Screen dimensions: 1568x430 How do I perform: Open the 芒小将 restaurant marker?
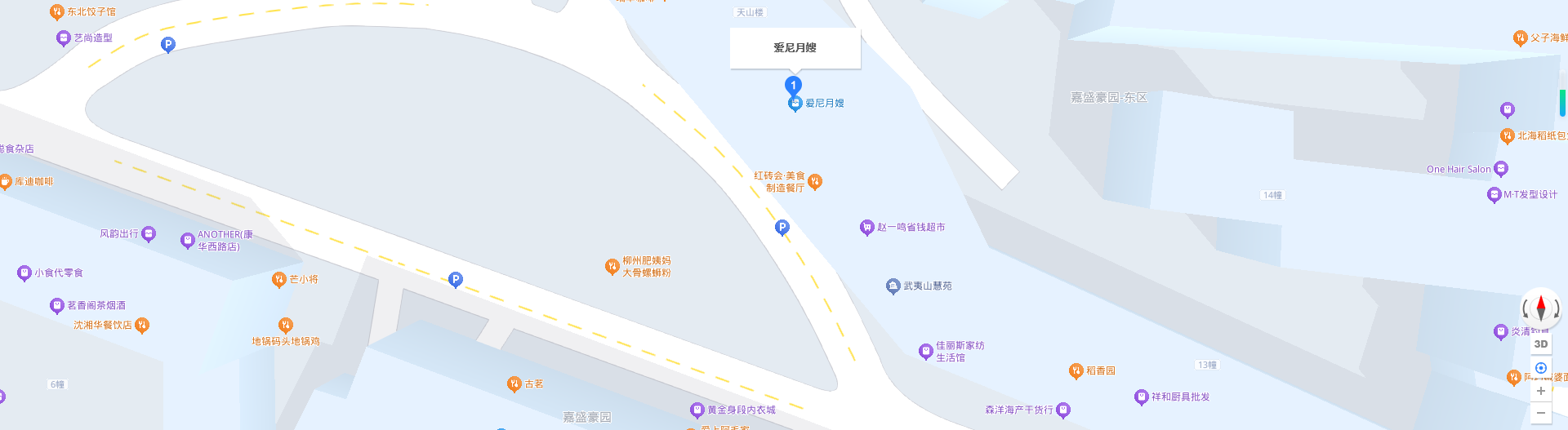(278, 279)
